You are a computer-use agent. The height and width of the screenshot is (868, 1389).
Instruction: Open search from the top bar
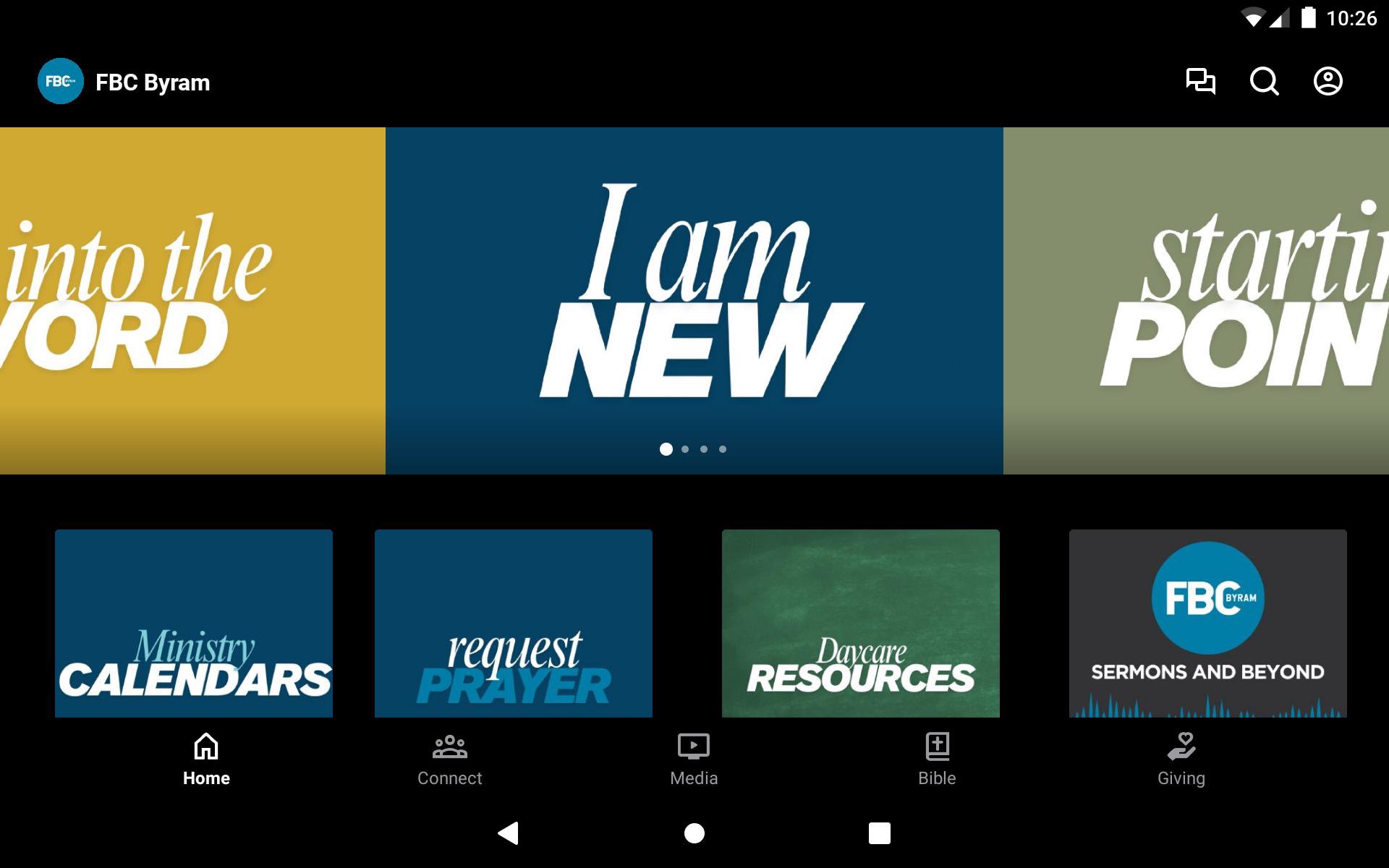(x=1264, y=81)
